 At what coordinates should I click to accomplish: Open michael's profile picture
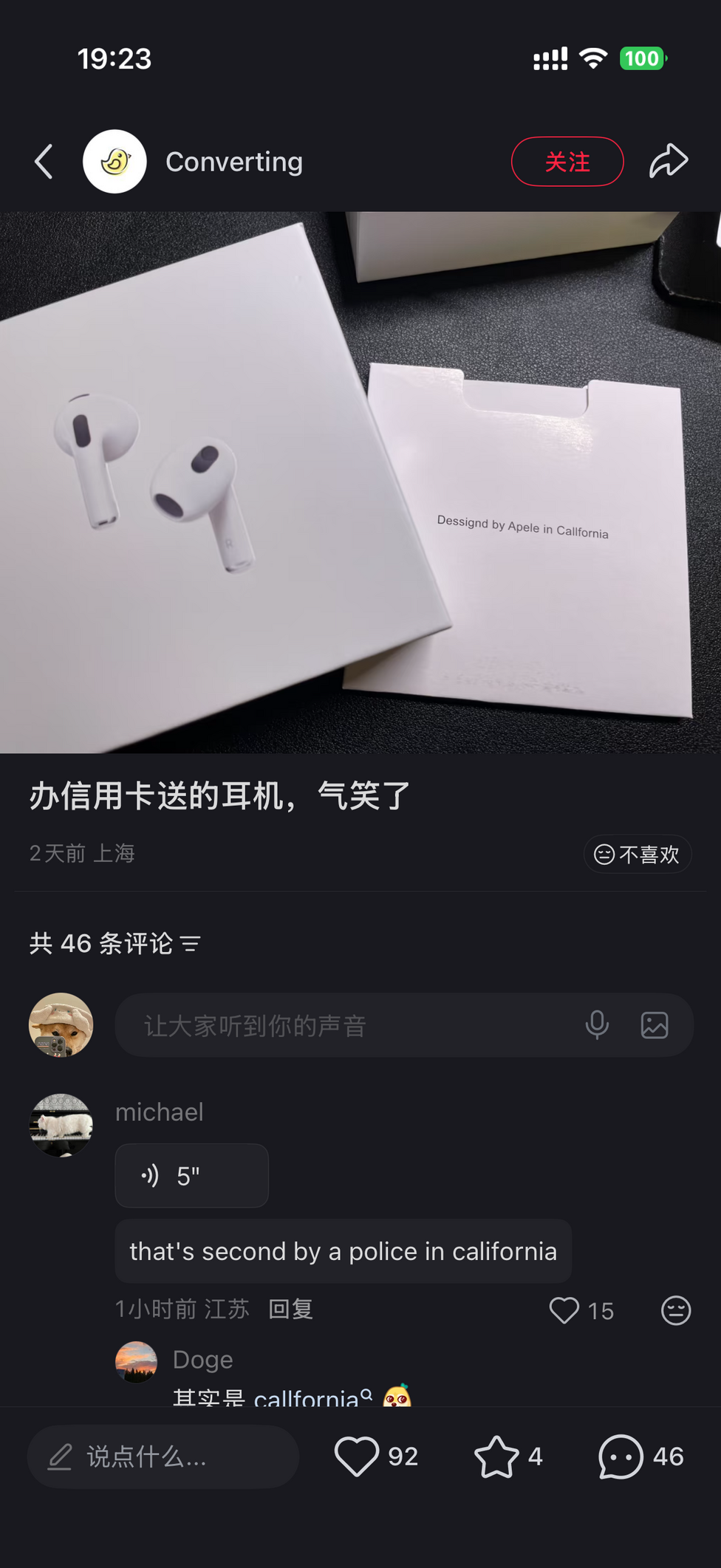tap(61, 1125)
